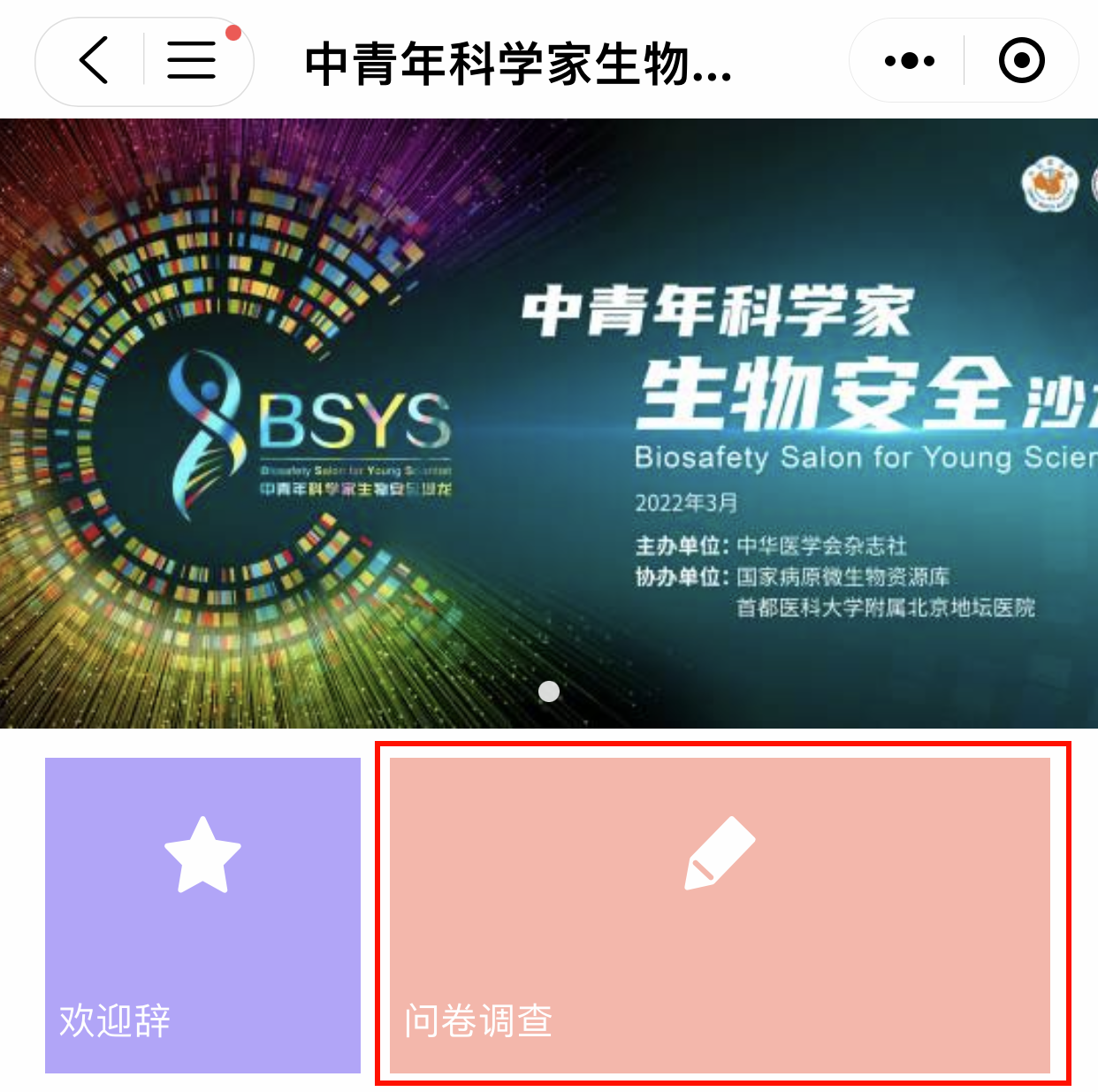Open the 欢迎辞 tile

202,914
